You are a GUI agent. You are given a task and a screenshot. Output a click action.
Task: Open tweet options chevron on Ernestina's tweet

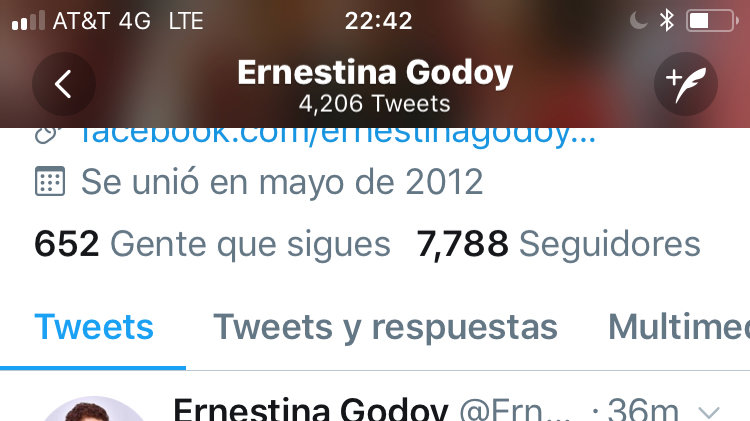(x=708, y=411)
